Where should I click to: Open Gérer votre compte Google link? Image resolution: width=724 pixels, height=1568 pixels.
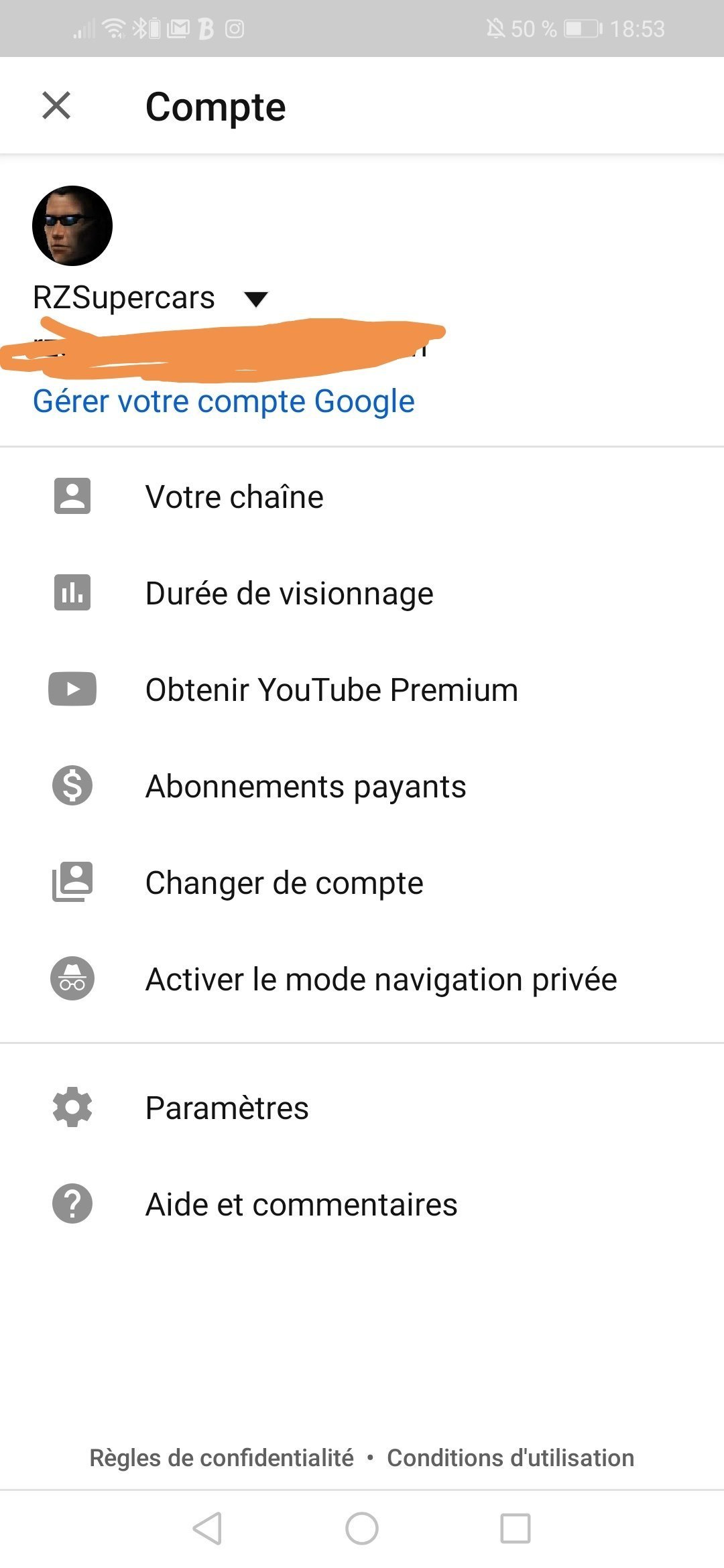(x=224, y=401)
